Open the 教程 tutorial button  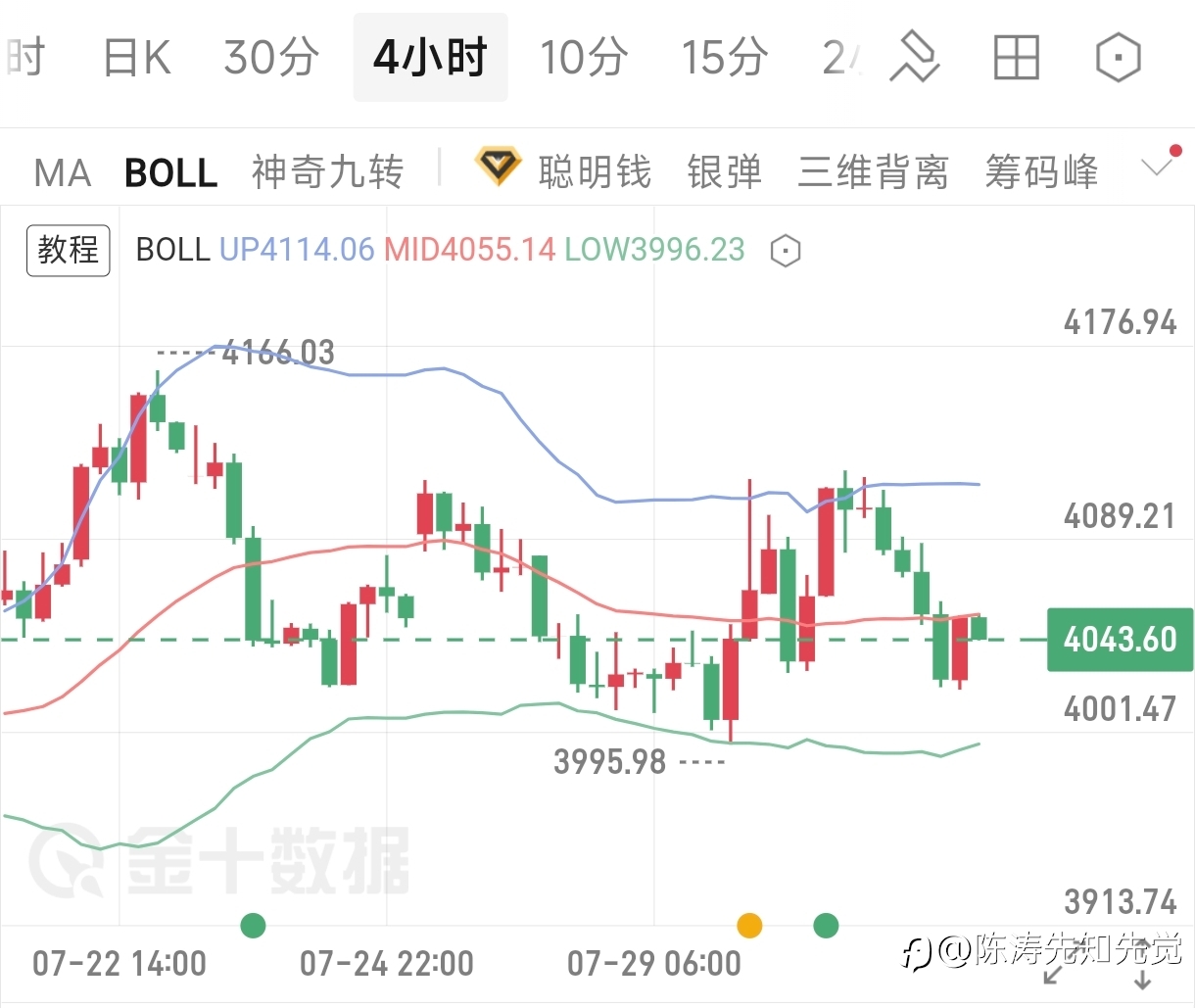point(68,251)
